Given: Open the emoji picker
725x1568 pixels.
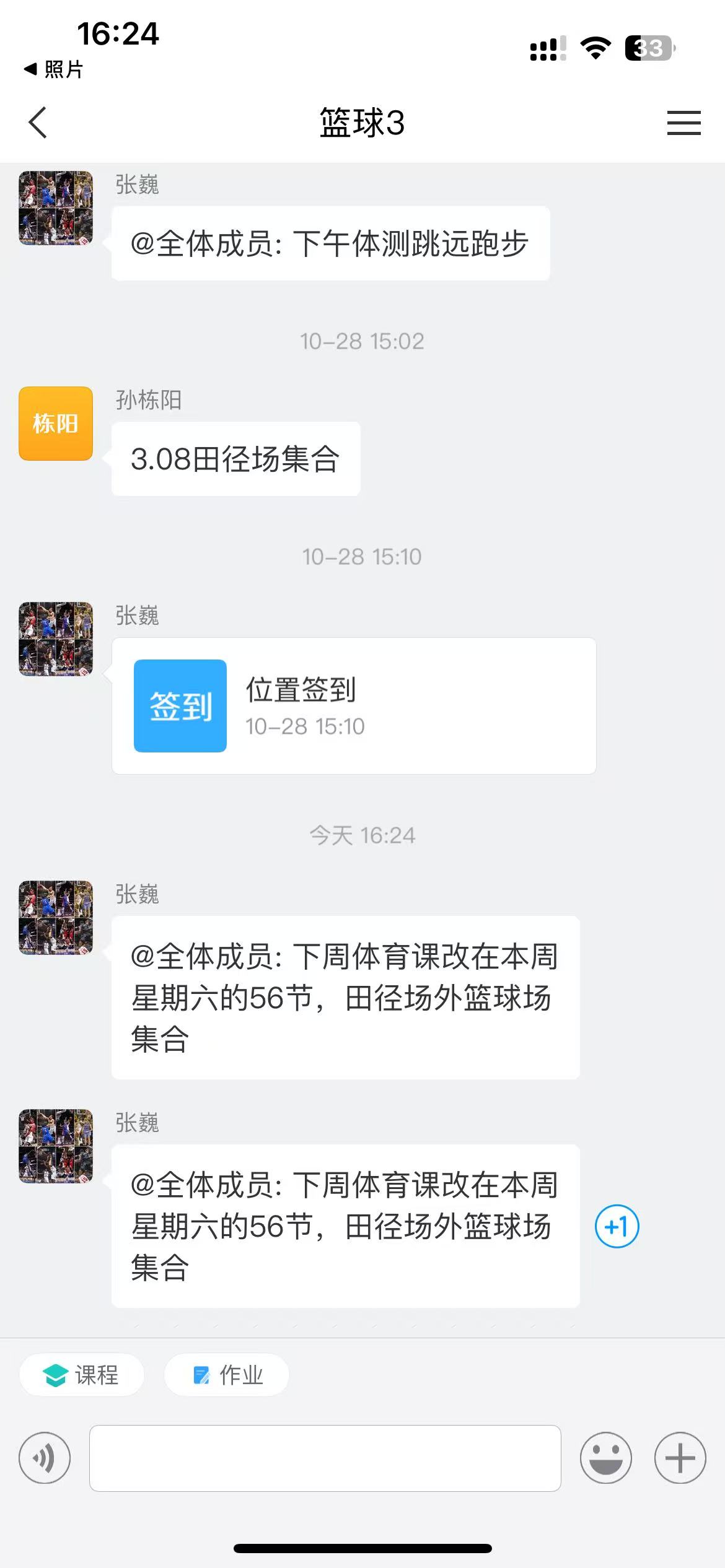Looking at the screenshot, I should coord(605,1458).
